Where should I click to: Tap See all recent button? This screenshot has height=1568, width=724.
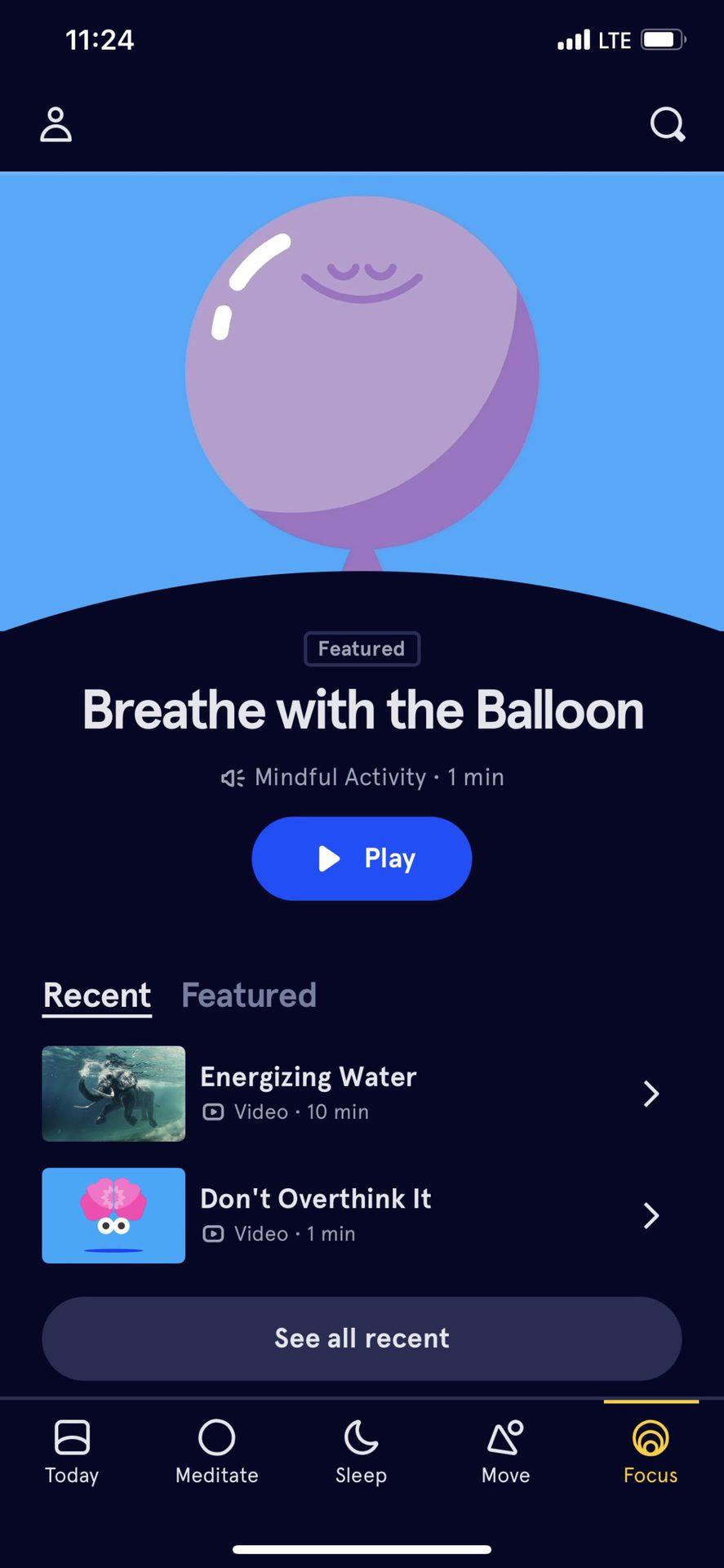click(362, 1339)
